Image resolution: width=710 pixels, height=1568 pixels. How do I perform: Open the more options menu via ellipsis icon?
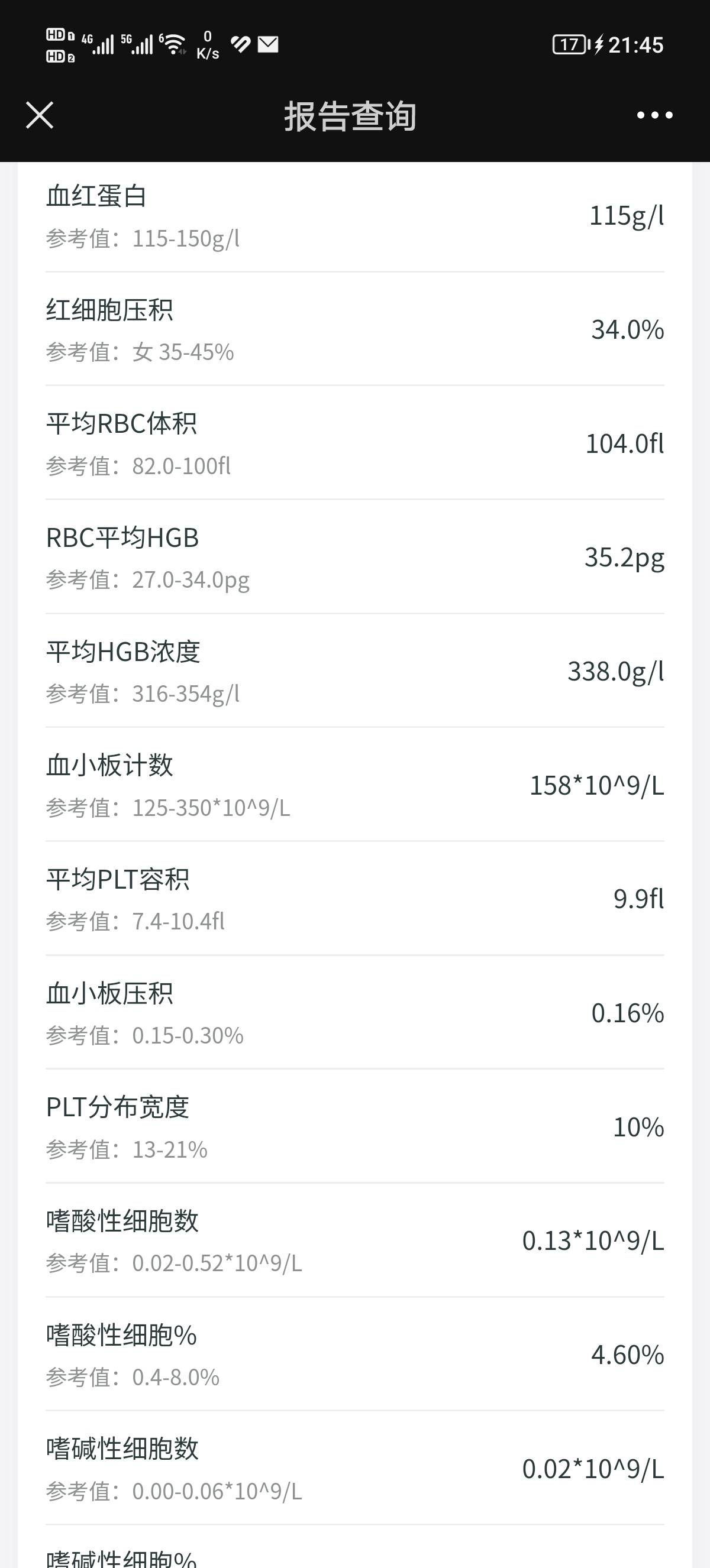(653, 116)
